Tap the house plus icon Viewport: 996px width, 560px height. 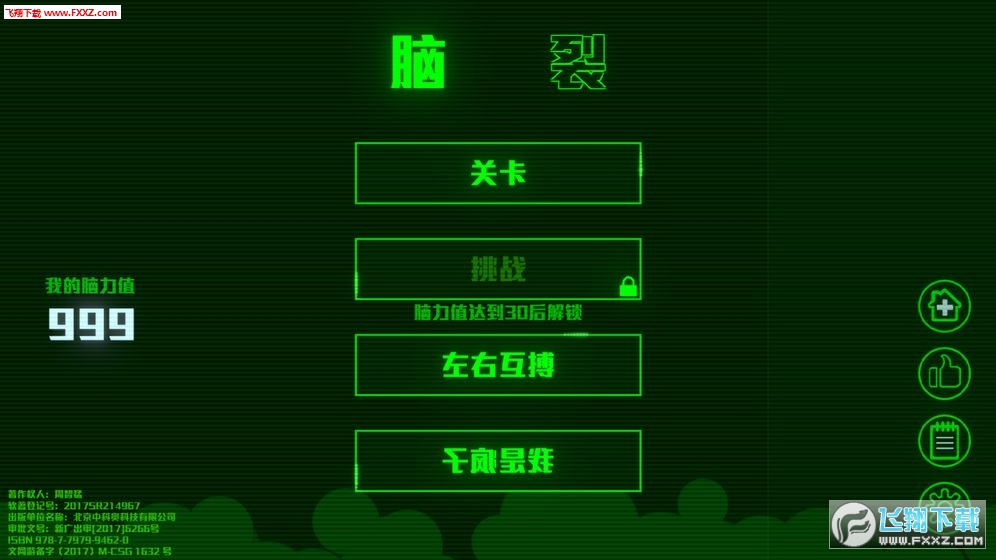944,306
